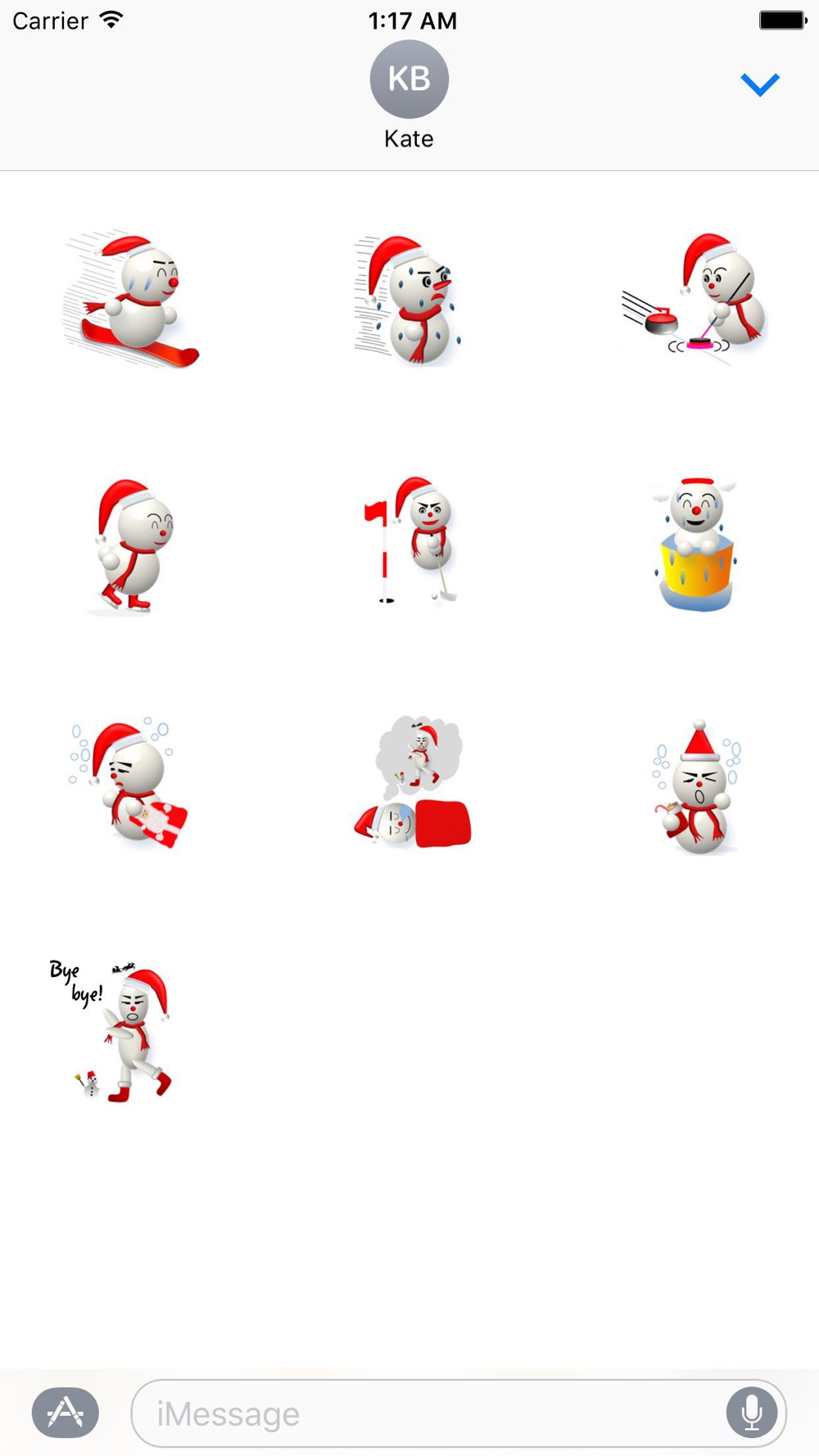The height and width of the screenshot is (1456, 819).
Task: Select the snowman holding Santa sweater sticker
Action: click(128, 784)
